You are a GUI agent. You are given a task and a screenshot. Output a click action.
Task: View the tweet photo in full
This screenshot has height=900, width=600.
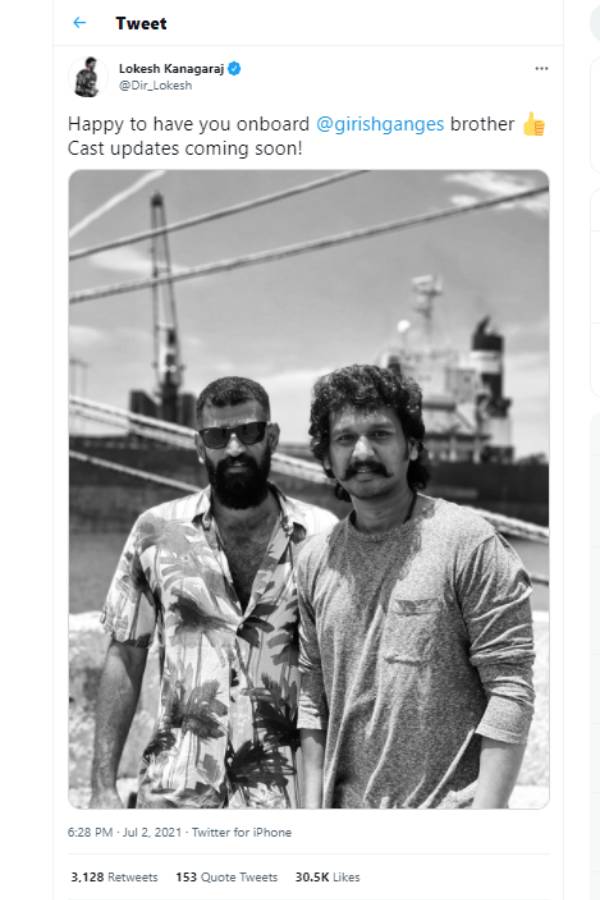(308, 488)
